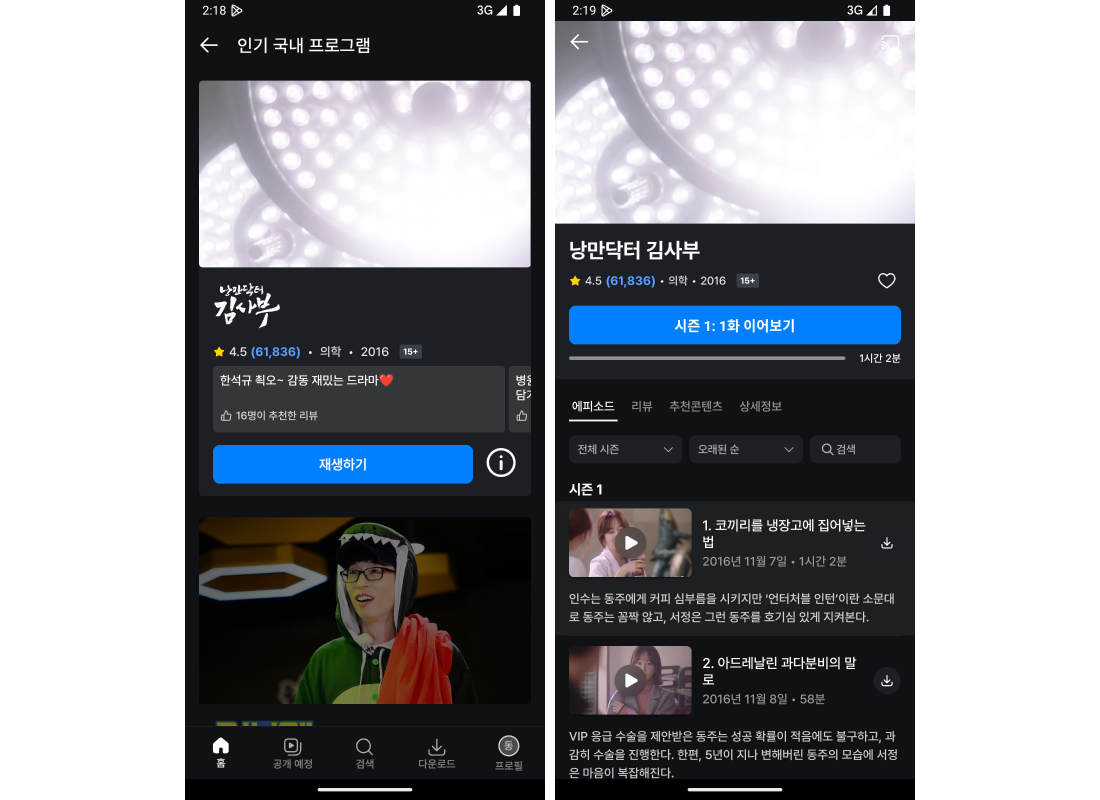
Task: Go to the 검색 tab in bottom navigation
Action: point(365,752)
